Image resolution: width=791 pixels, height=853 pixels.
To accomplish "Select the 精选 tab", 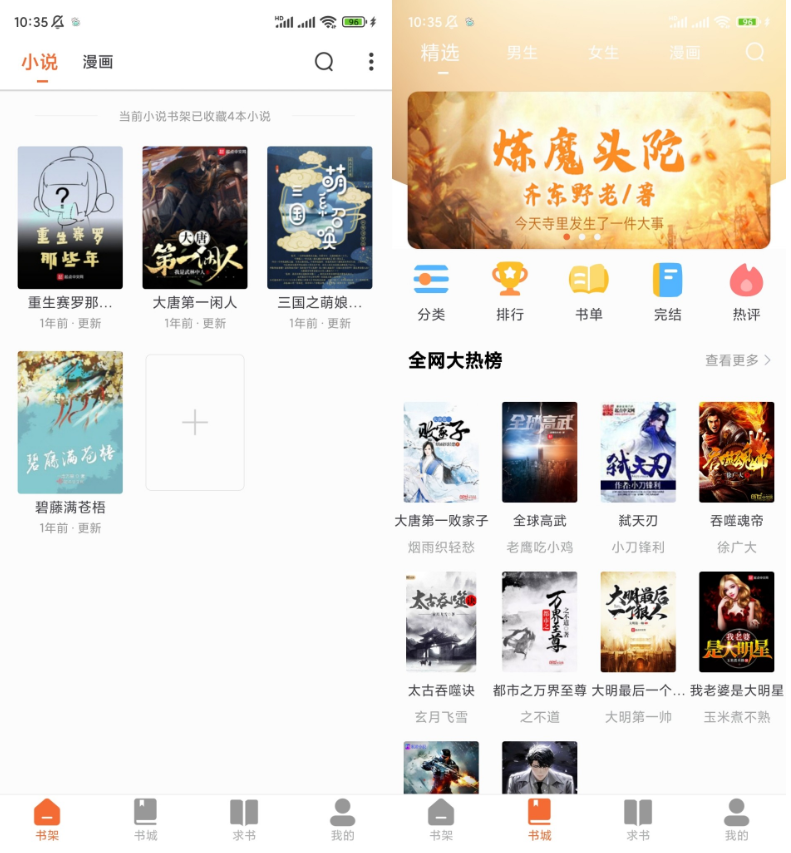I will point(440,53).
